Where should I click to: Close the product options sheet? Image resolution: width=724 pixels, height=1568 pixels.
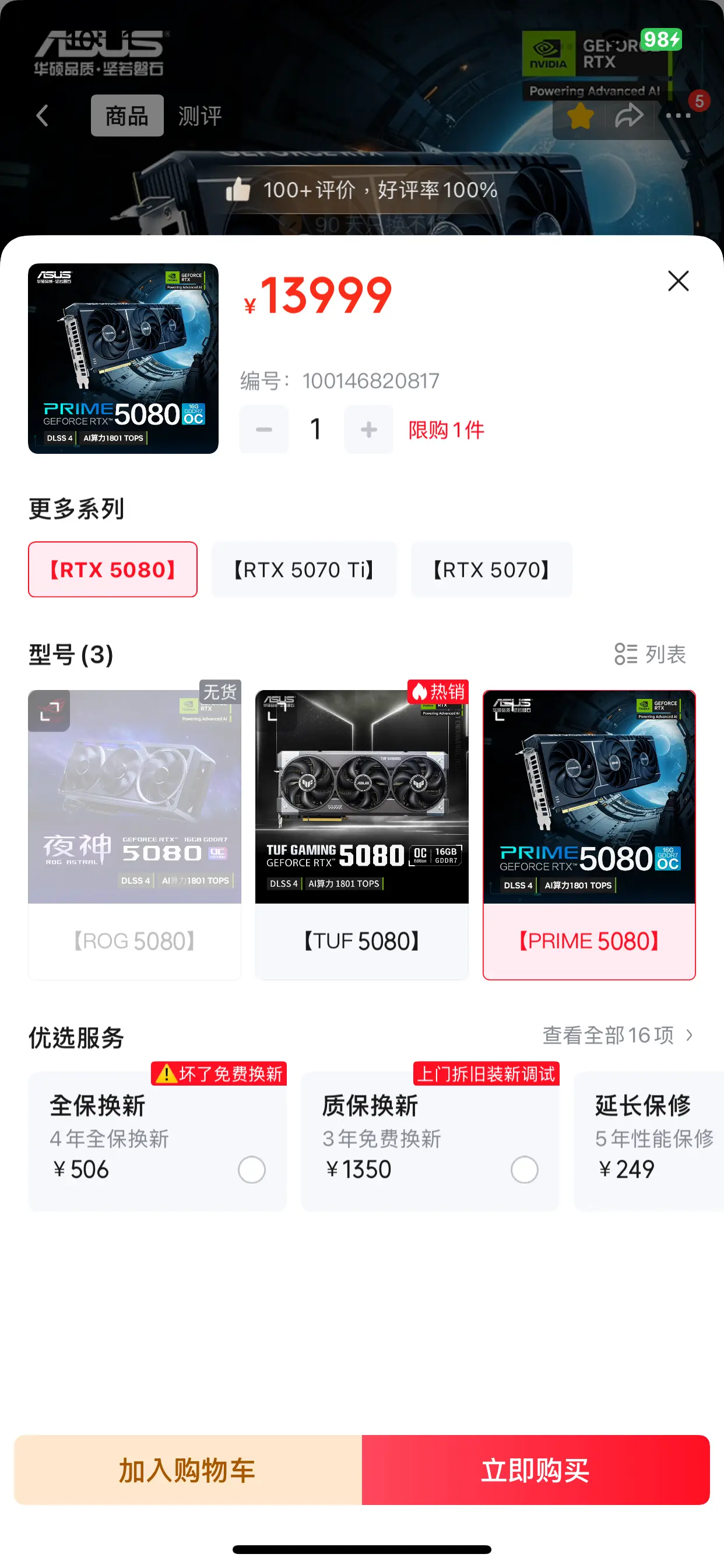tap(678, 281)
